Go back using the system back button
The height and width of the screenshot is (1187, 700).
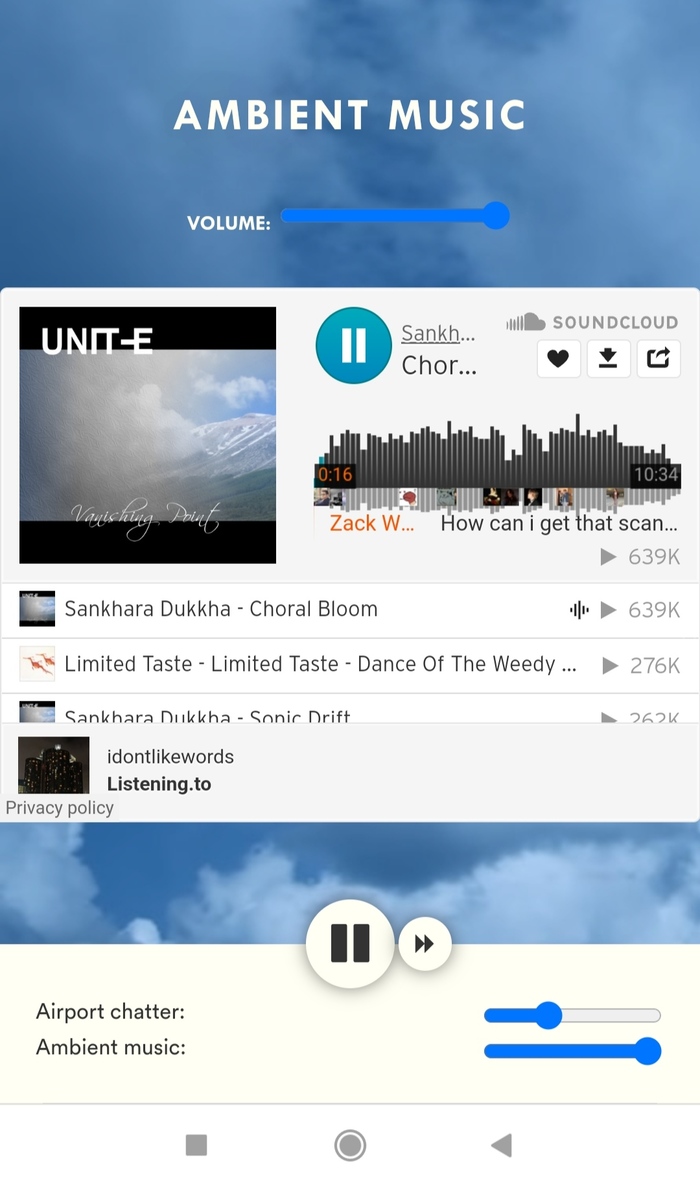click(x=502, y=1145)
